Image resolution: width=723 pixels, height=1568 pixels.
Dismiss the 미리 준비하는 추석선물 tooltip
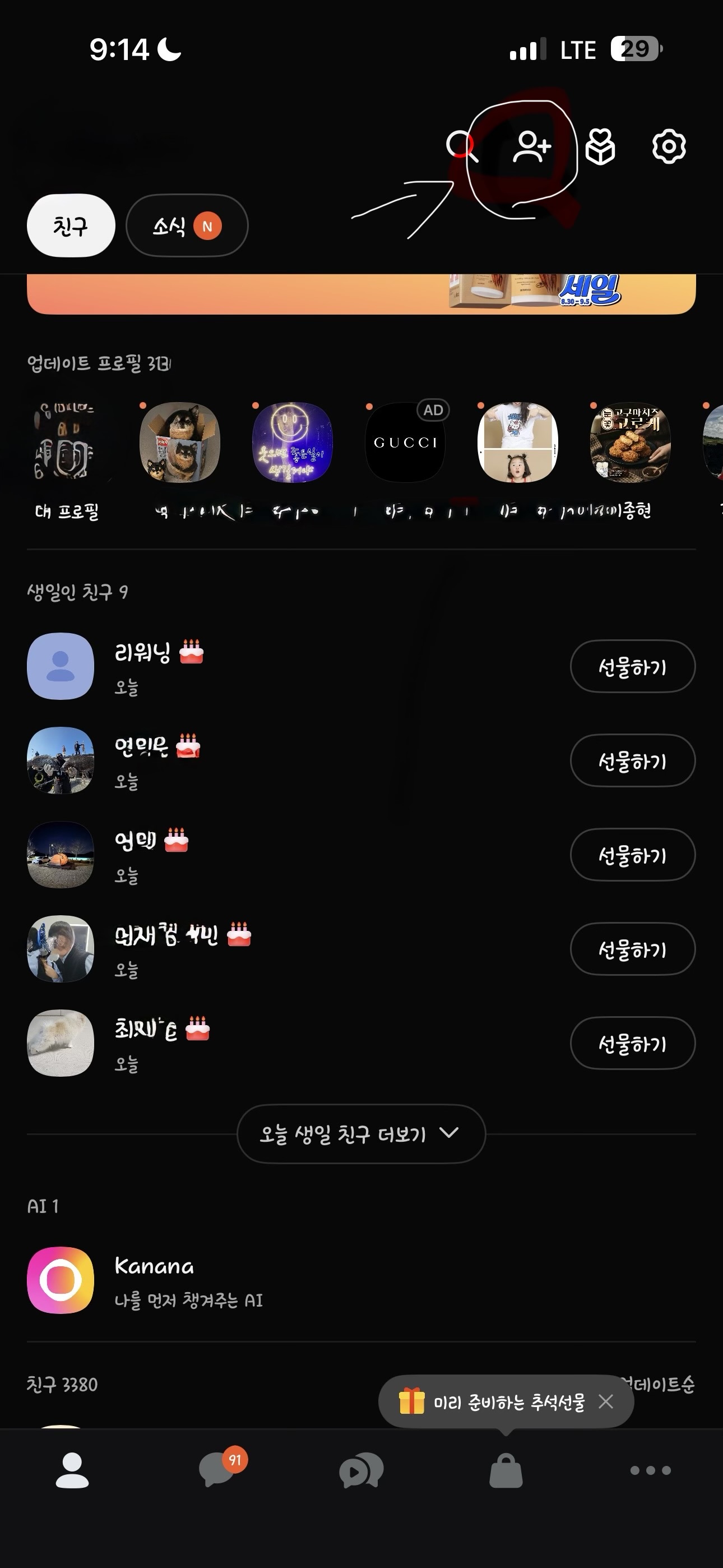point(605,1402)
